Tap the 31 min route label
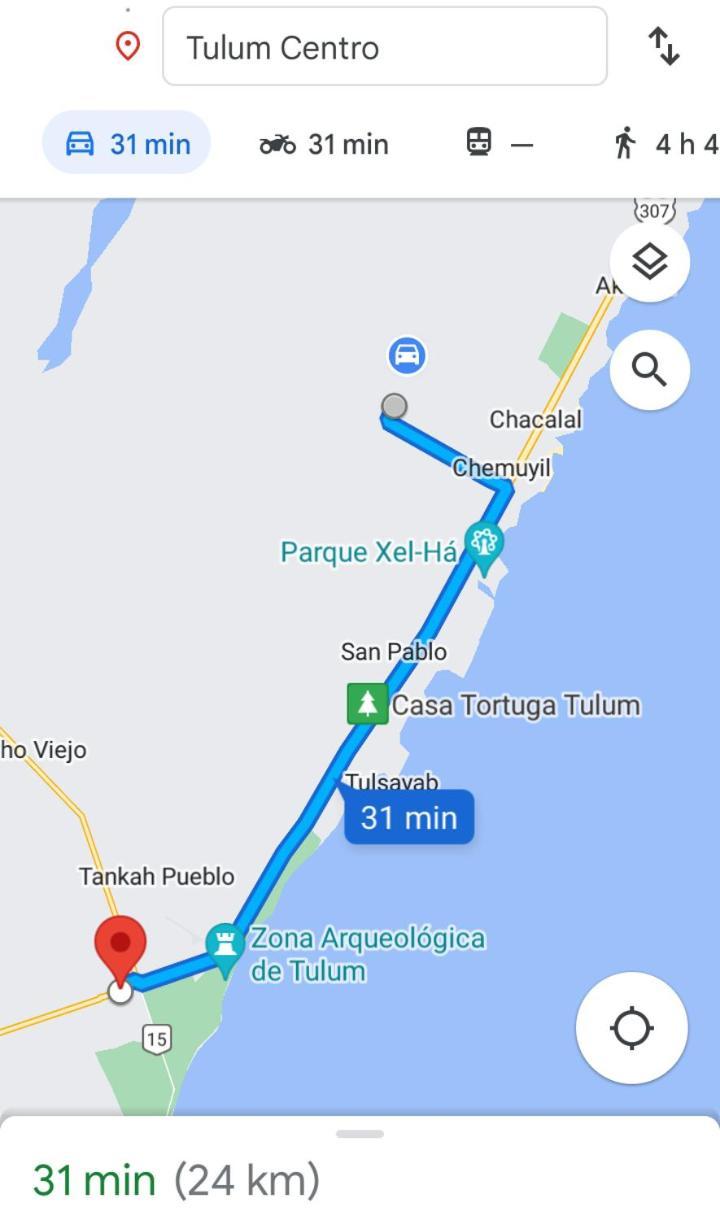 click(409, 817)
